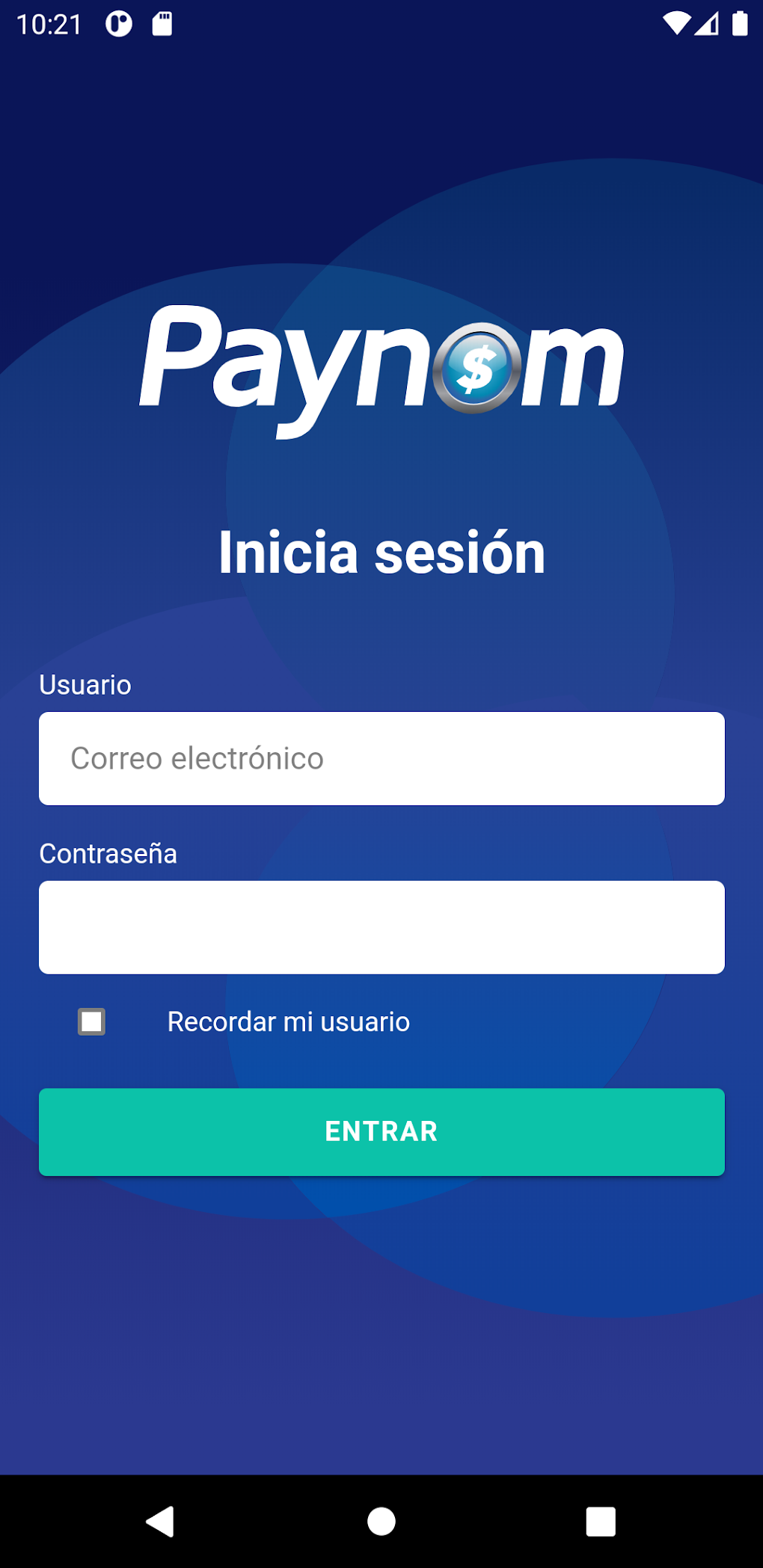Tap the cellular signal icon
The image size is (763, 1568).
click(x=709, y=25)
